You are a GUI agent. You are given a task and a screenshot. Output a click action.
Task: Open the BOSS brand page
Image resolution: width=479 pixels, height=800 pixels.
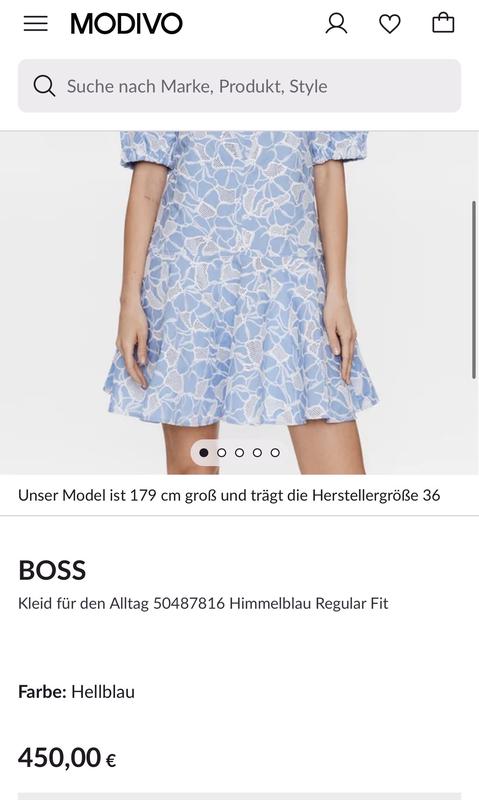[x=52, y=570]
